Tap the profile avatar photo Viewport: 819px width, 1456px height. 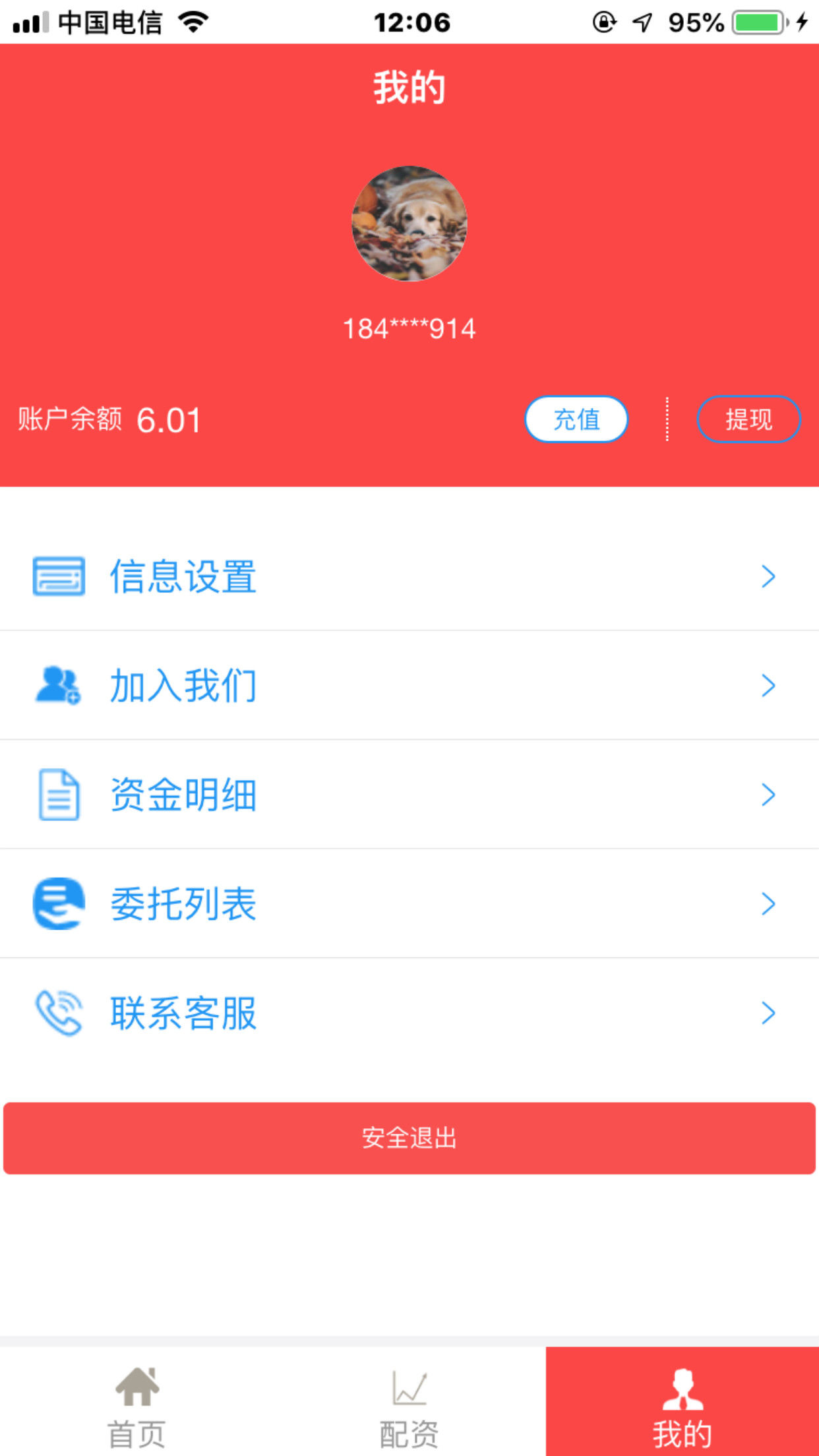(x=409, y=224)
